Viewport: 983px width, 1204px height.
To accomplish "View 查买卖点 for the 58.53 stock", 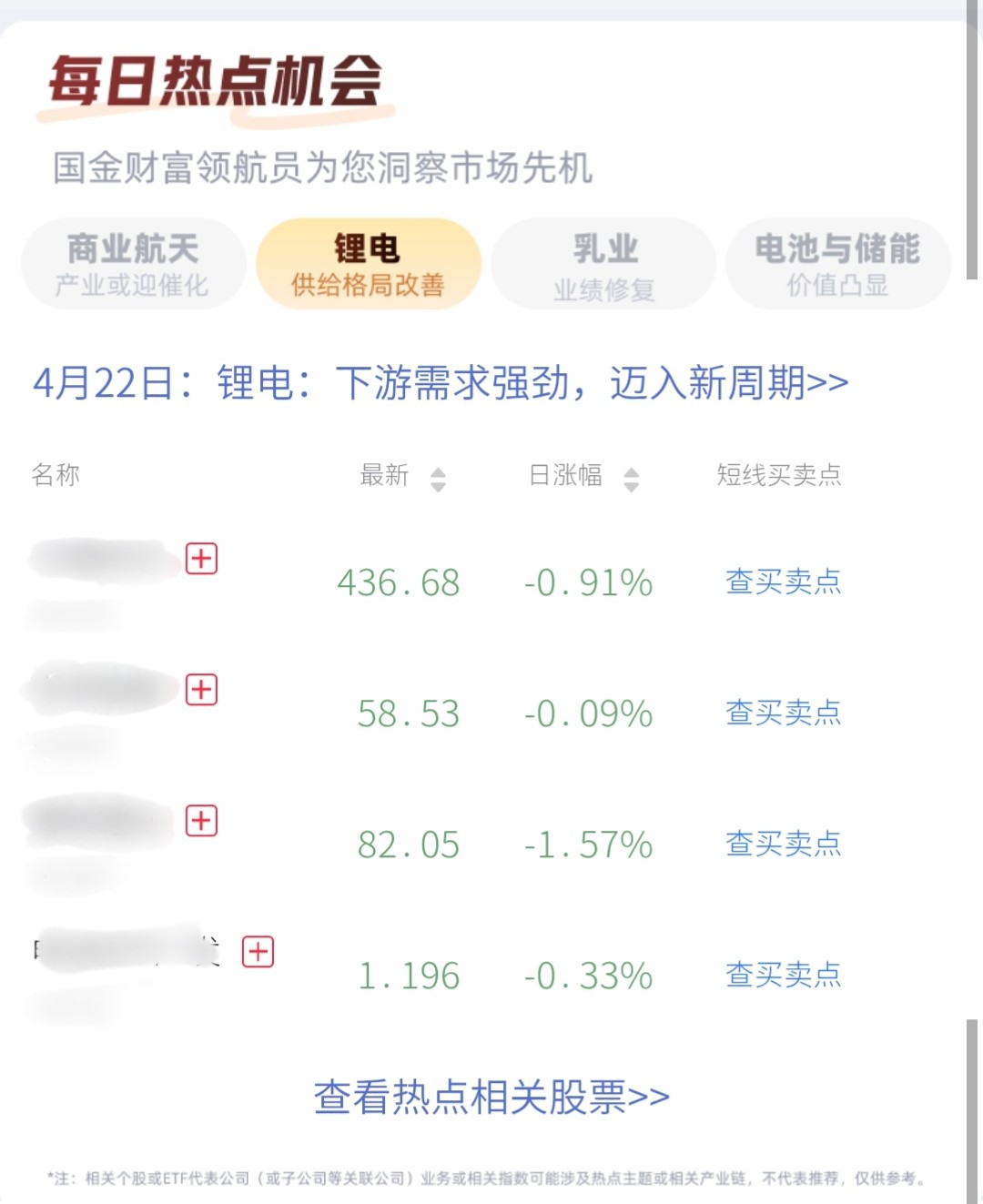I will [x=783, y=713].
